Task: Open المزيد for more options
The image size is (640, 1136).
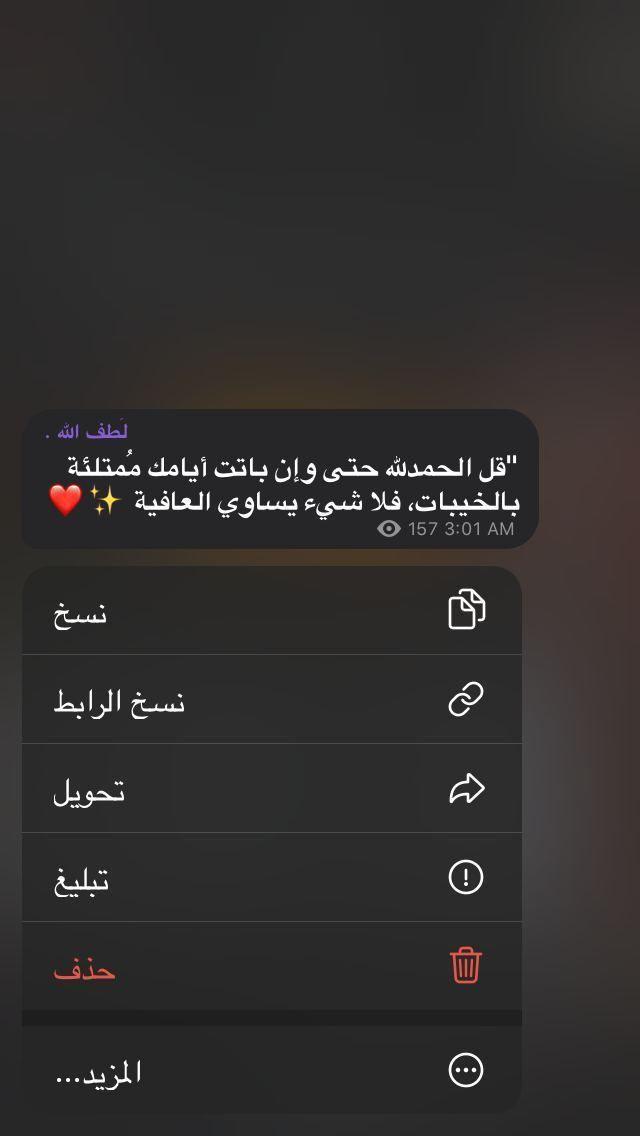Action: point(271,1071)
